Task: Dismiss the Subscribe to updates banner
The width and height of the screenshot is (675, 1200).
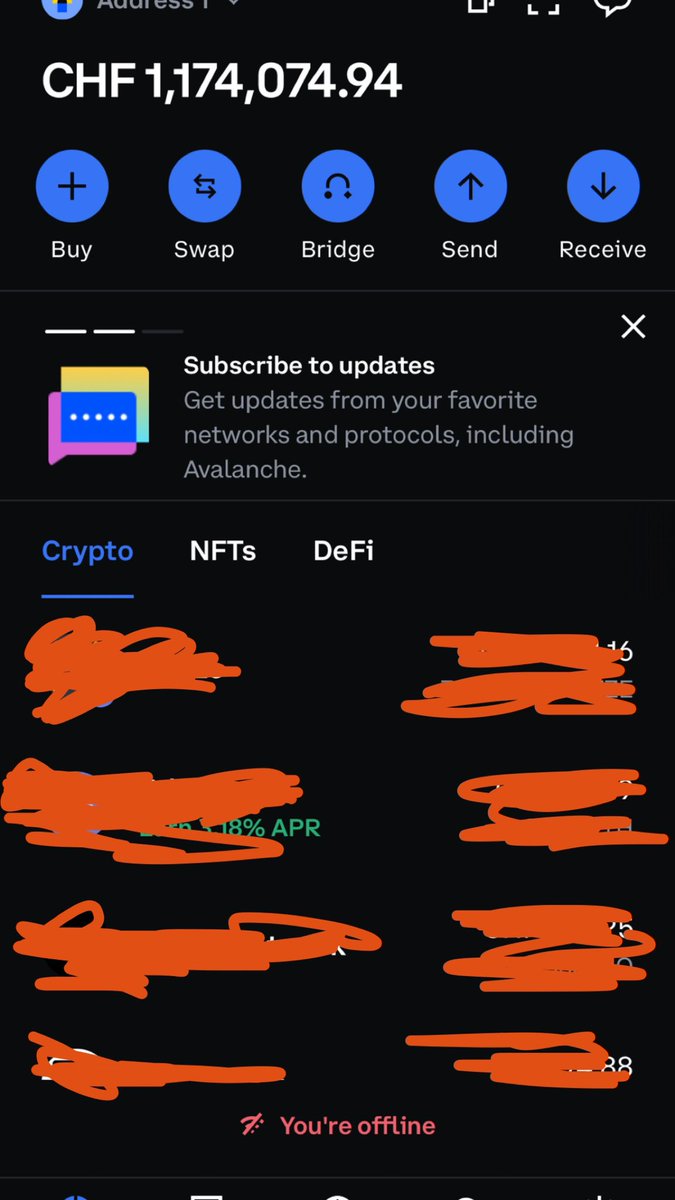Action: pos(633,326)
